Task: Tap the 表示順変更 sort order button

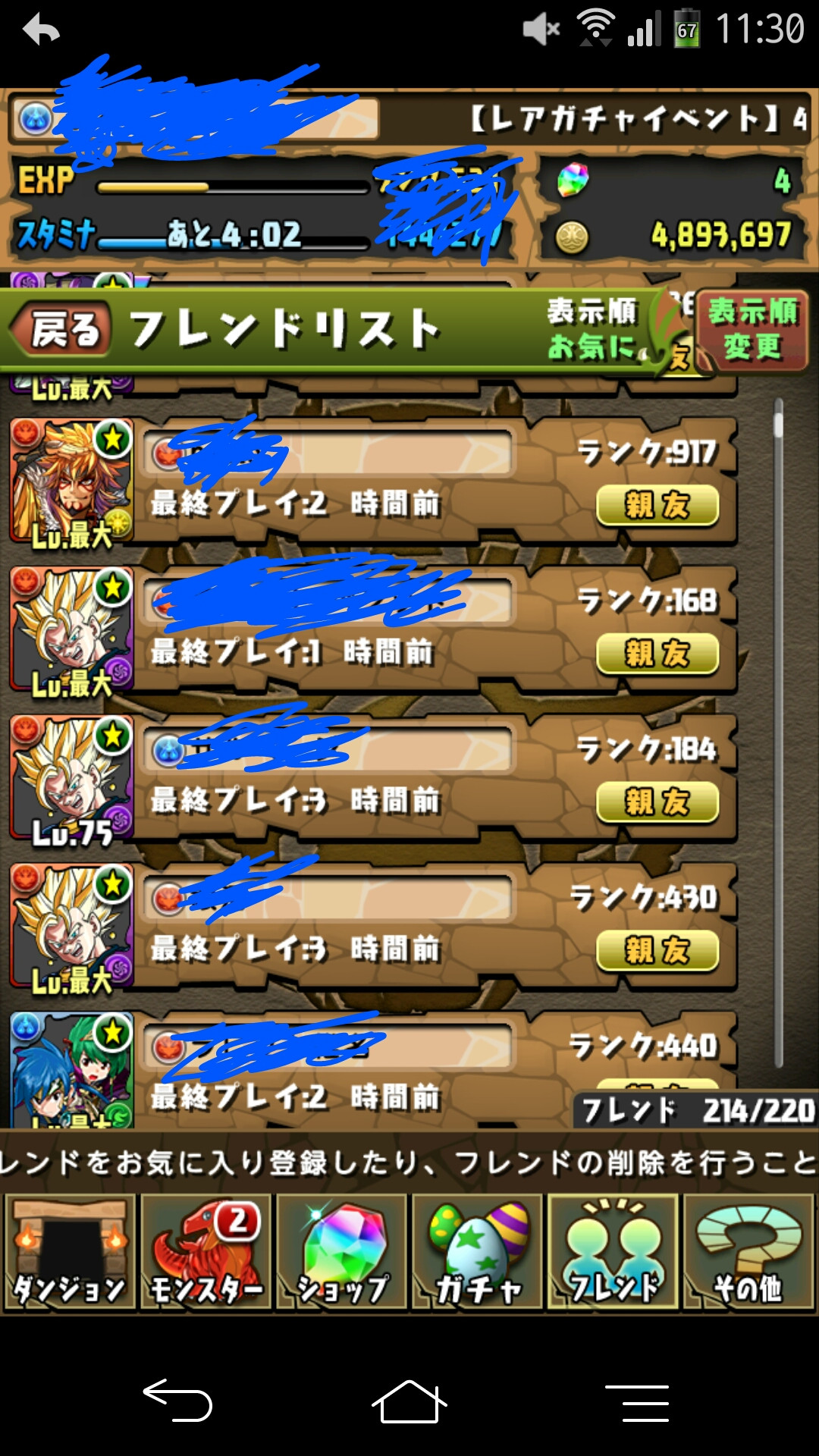Action: pos(752,330)
